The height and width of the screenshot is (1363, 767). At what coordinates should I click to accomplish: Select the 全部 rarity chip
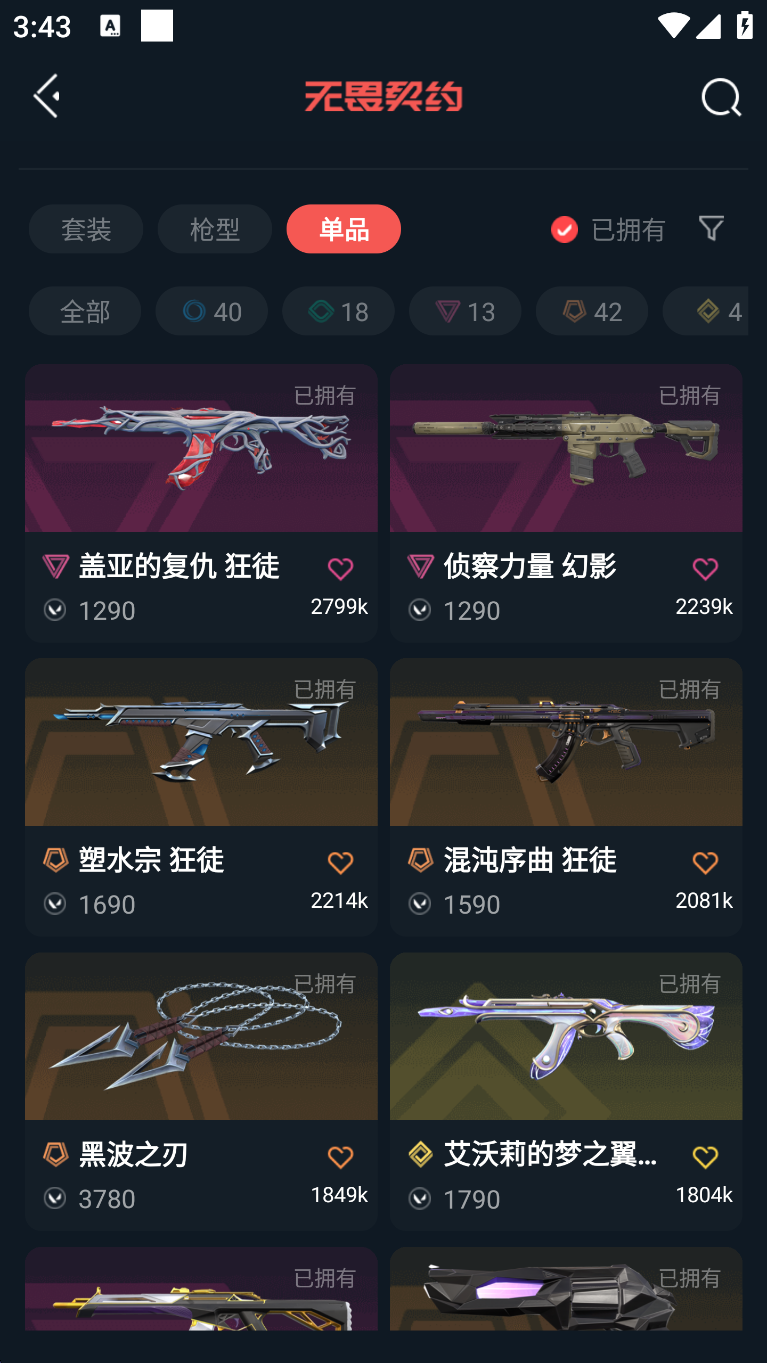click(x=85, y=311)
